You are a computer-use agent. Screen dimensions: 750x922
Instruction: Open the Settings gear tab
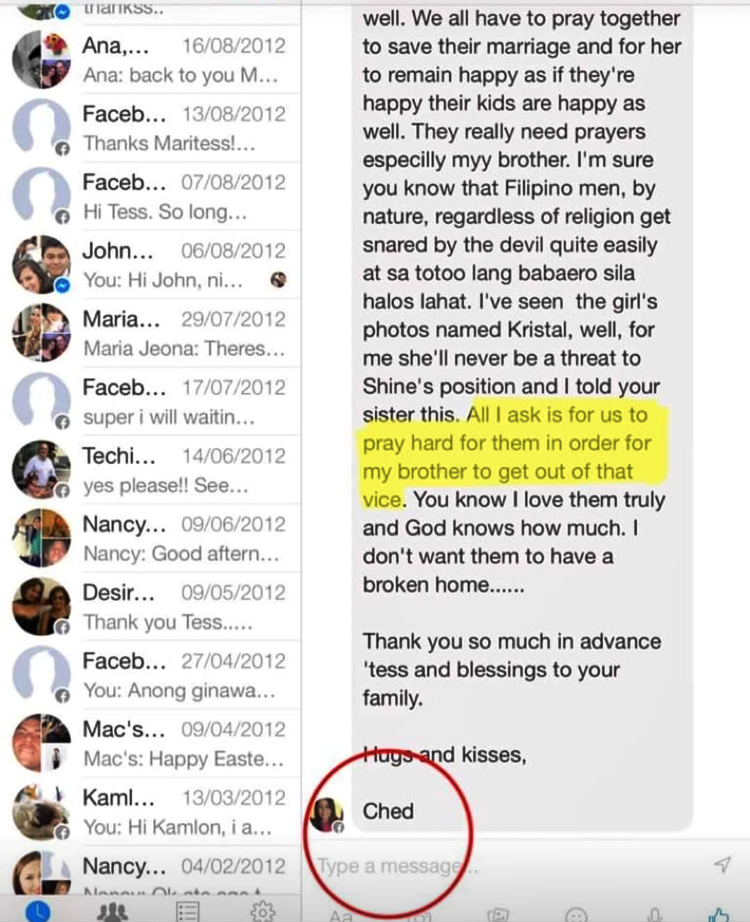[x=262, y=911]
